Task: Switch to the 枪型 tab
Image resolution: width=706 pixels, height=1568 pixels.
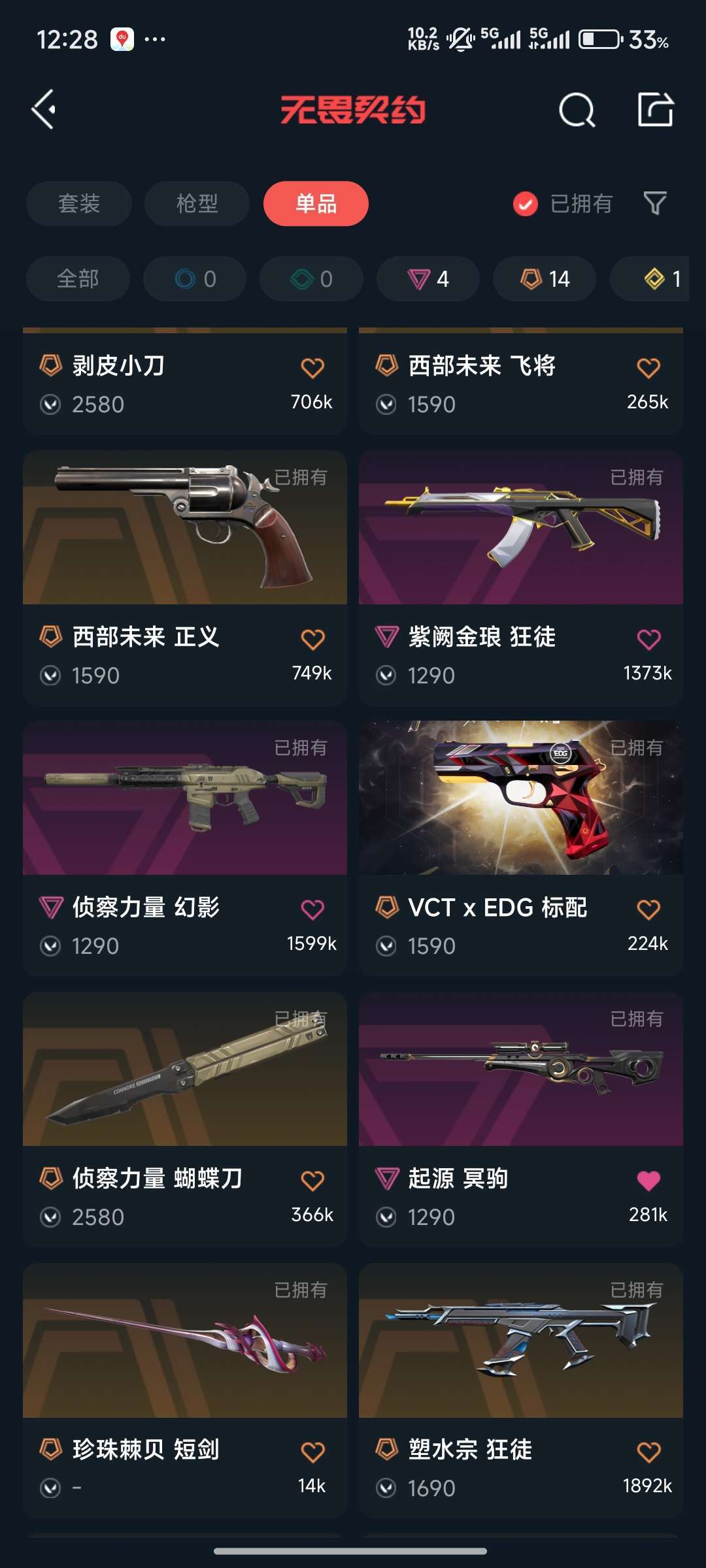Action: [197, 203]
